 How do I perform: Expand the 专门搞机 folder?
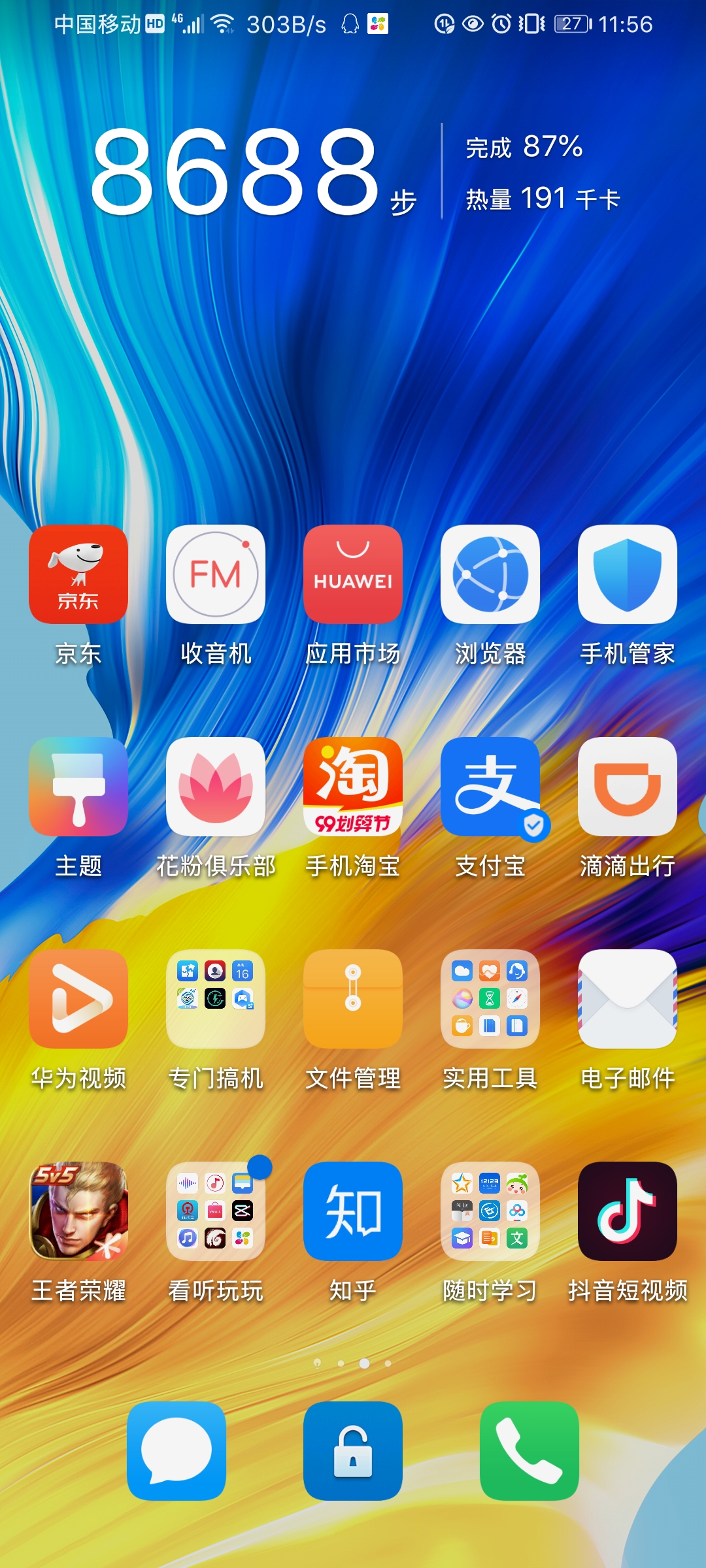(x=216, y=999)
